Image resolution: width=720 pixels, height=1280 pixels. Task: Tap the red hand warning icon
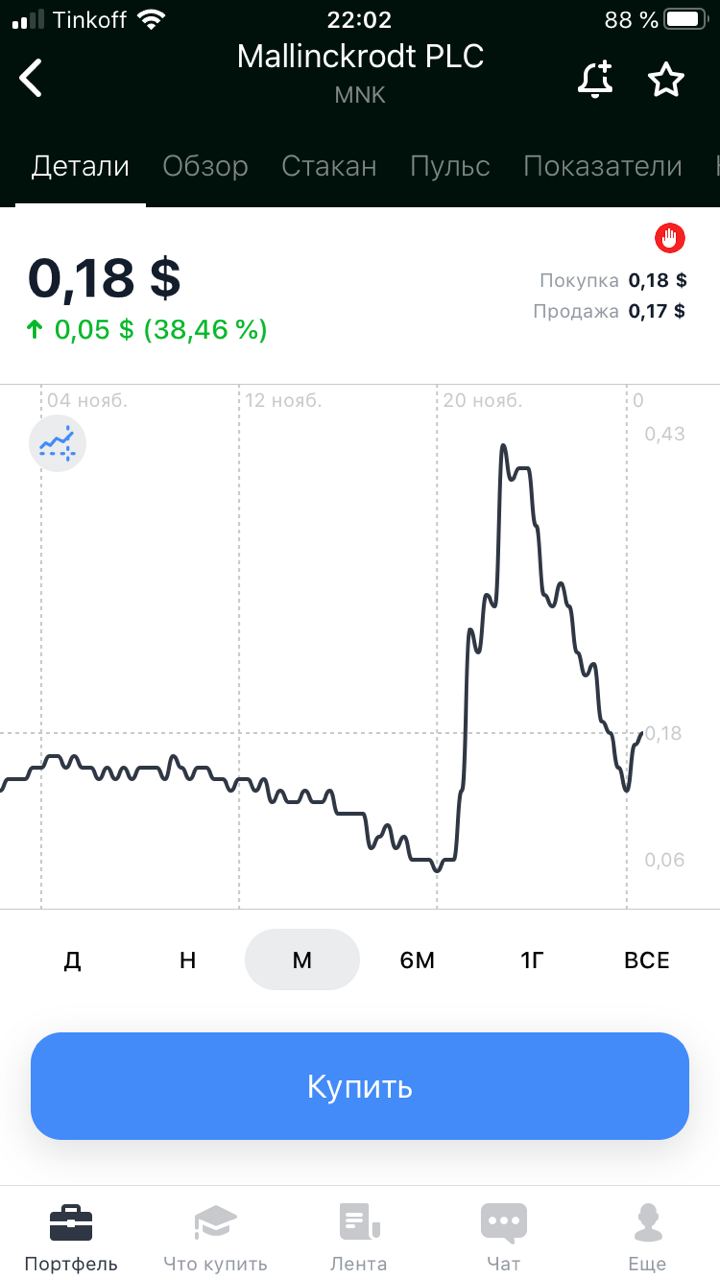[669, 238]
